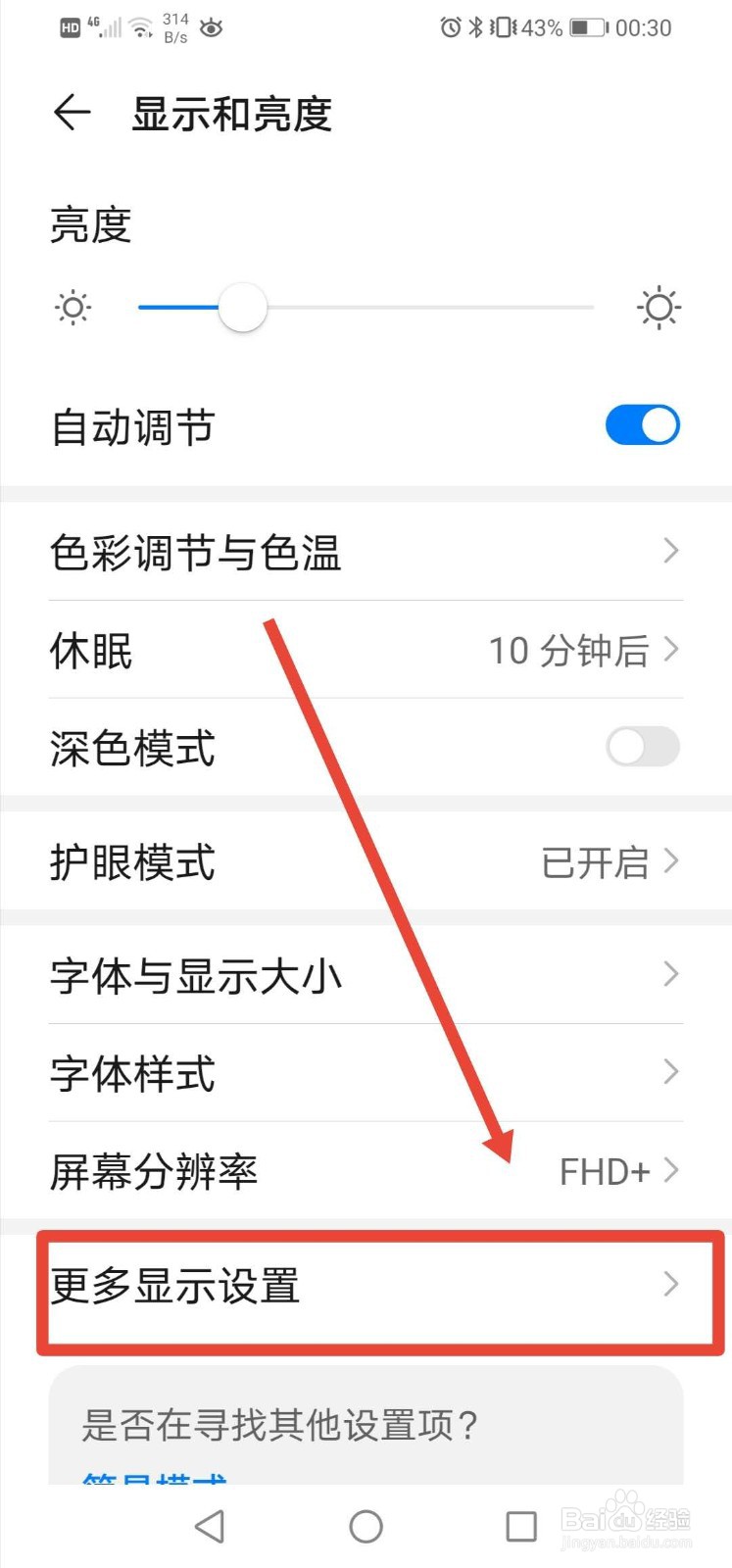Tap the recents square navigation icon
The image size is (732, 1568).
pos(520,1526)
